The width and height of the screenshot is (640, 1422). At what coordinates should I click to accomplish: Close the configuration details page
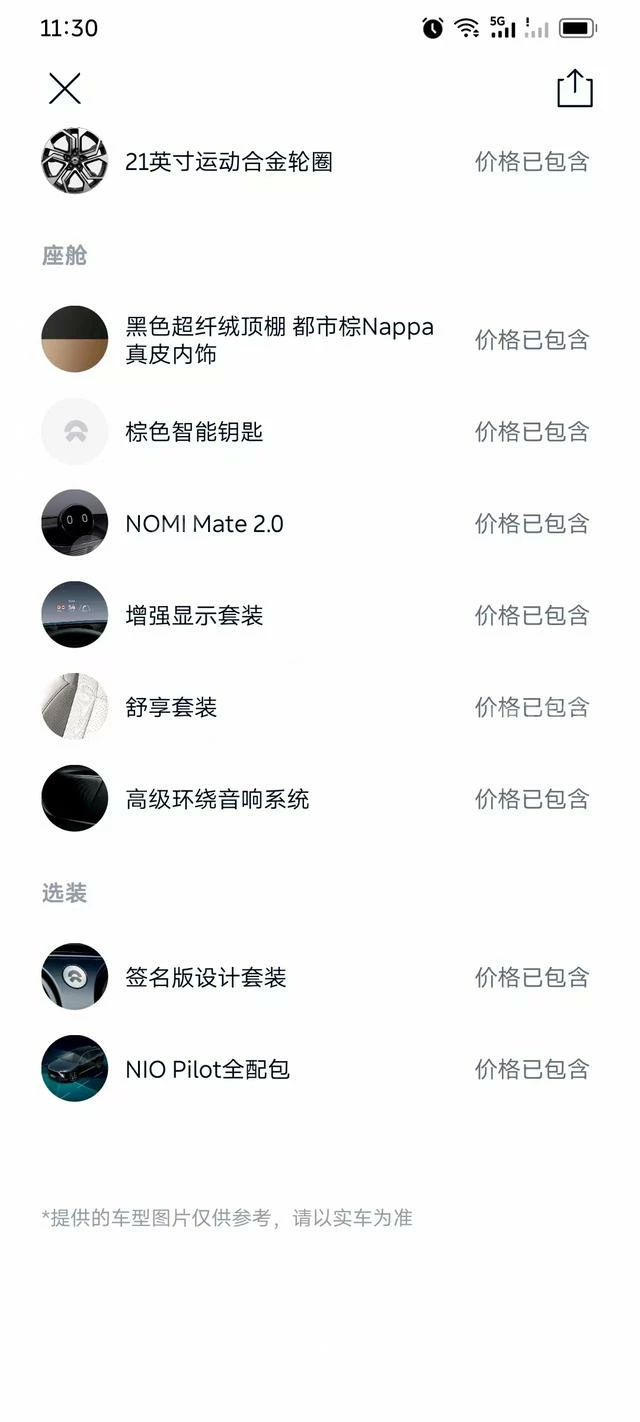coord(65,89)
